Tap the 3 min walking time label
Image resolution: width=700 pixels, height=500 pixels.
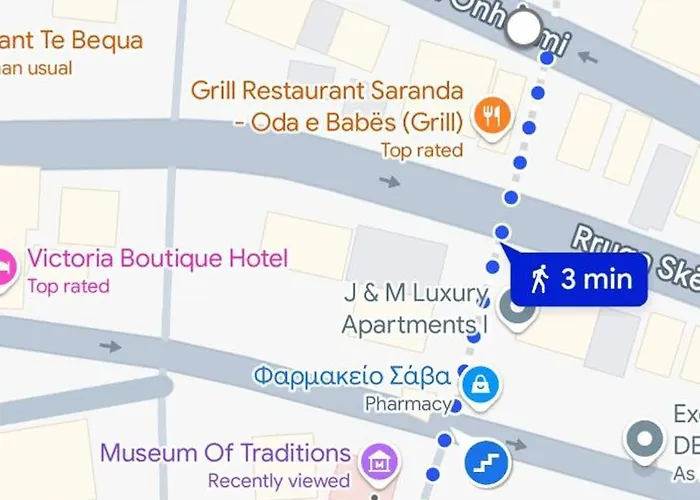(x=582, y=279)
